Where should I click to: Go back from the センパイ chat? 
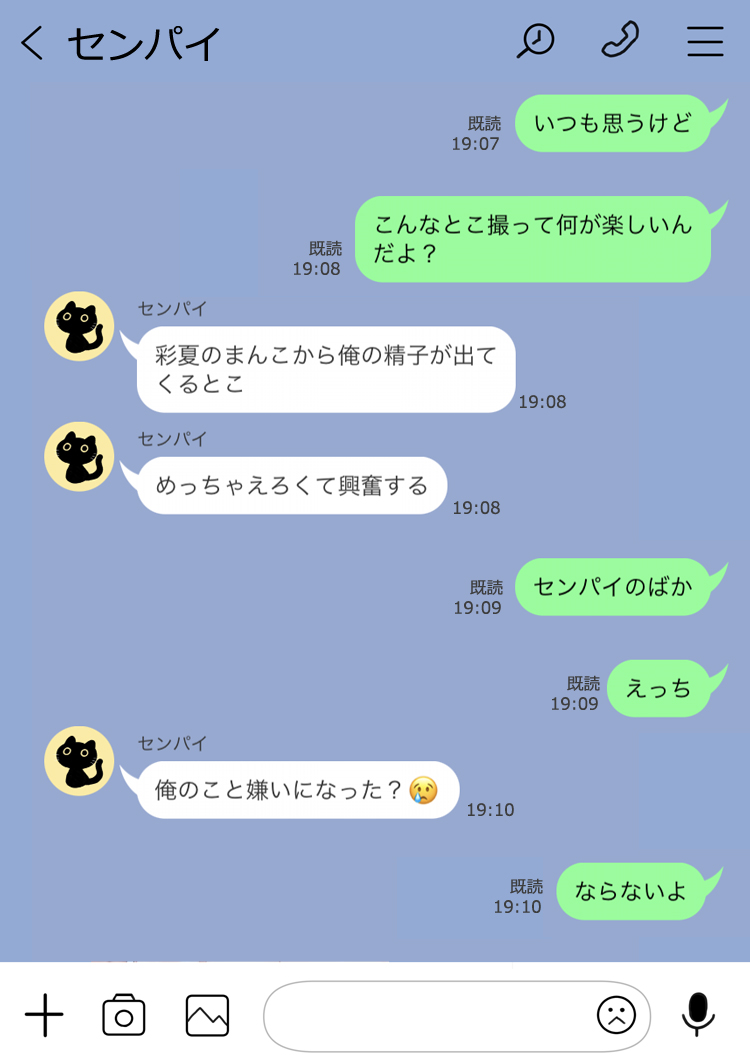[32, 43]
